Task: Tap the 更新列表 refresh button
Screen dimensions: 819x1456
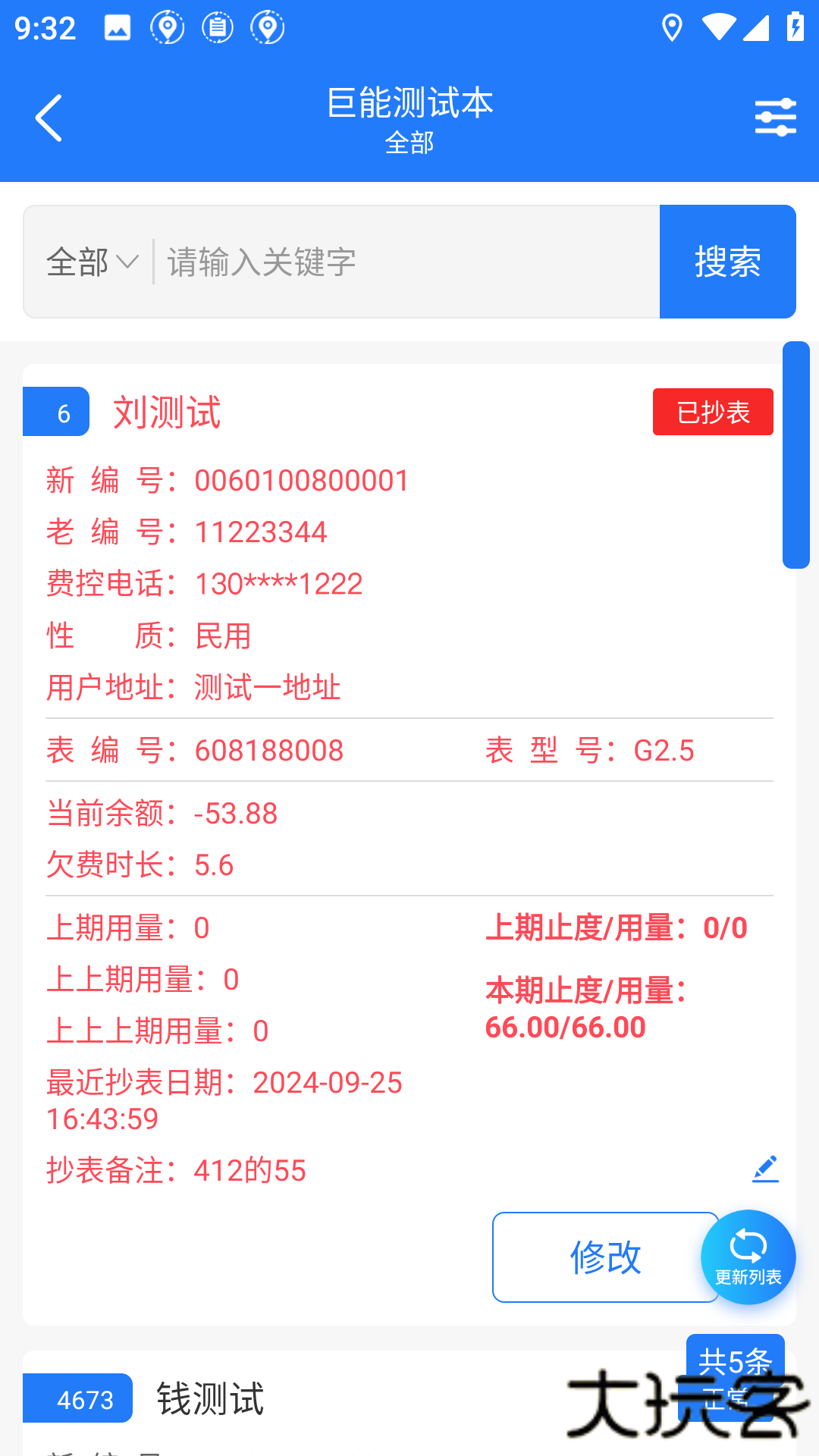Action: pos(748,1256)
